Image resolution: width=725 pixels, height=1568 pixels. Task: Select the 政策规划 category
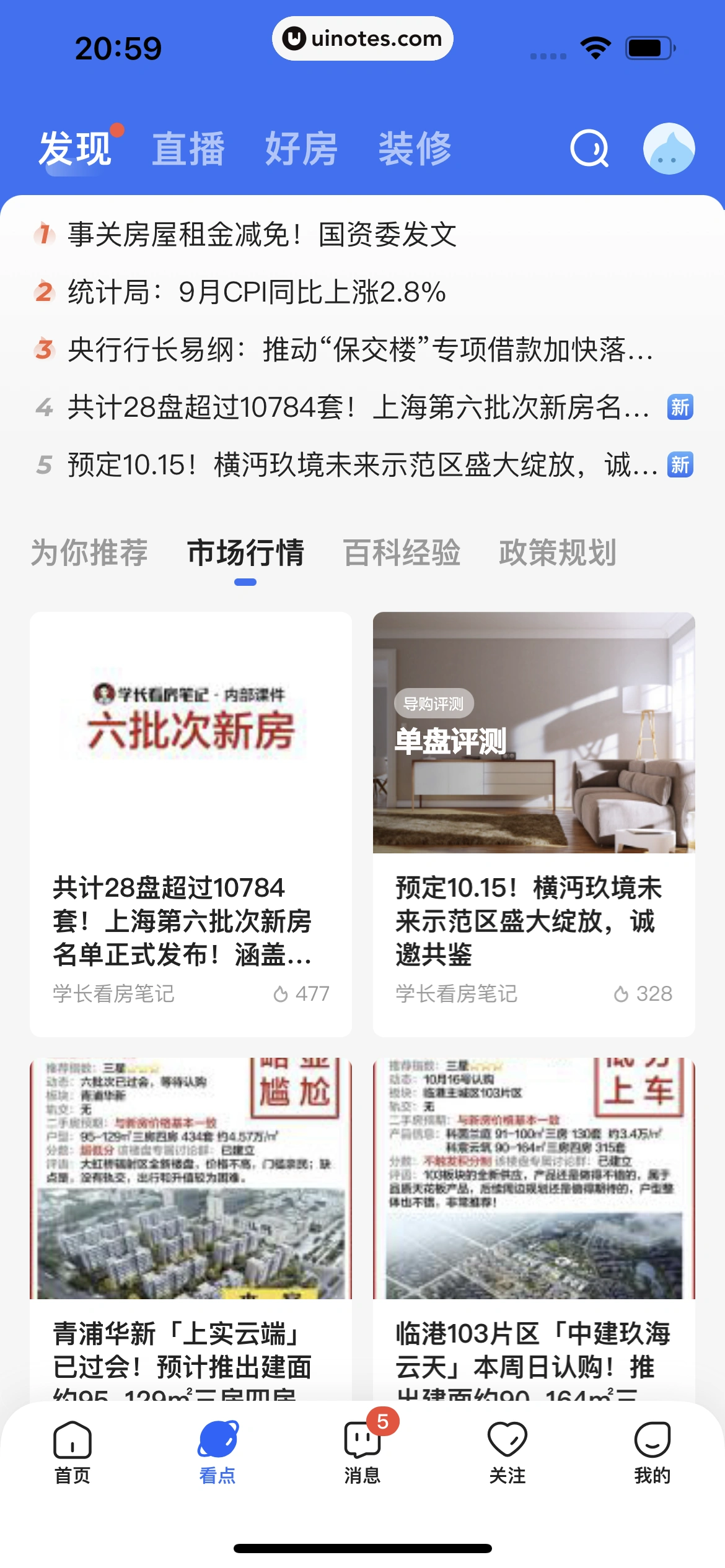(558, 552)
